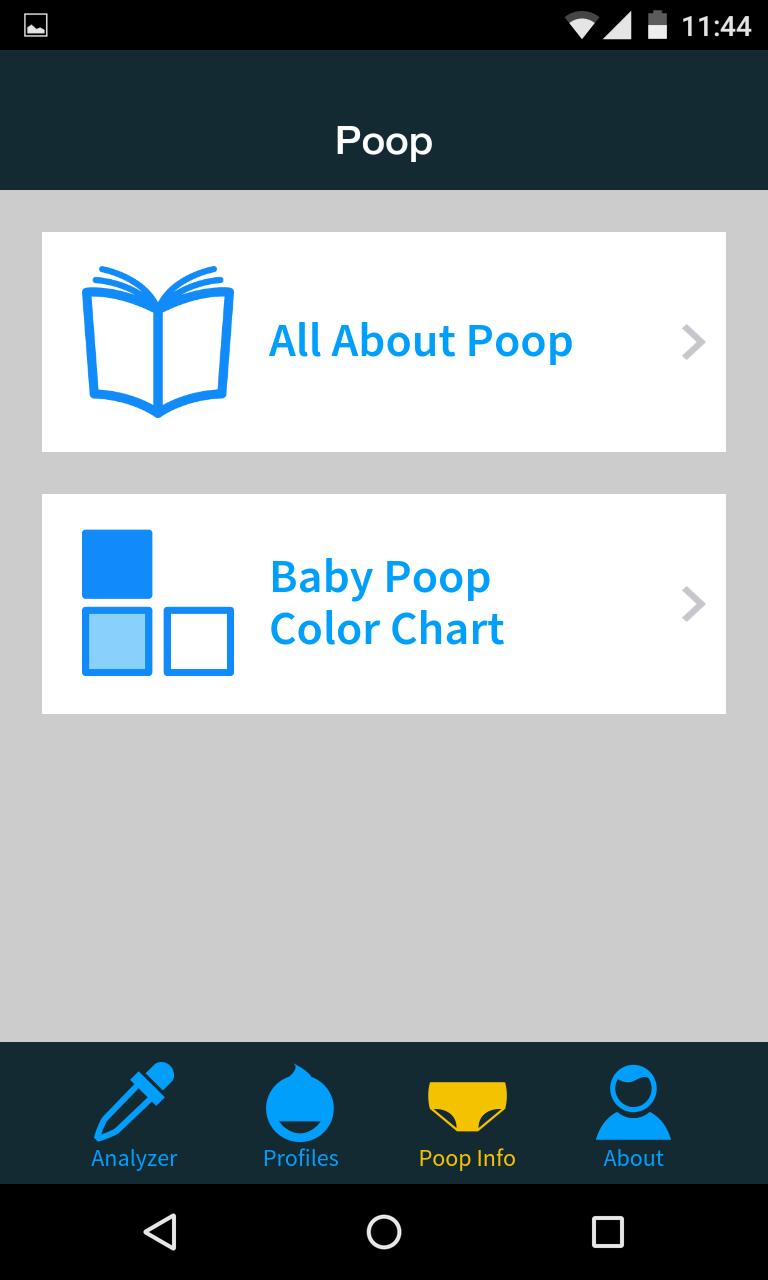This screenshot has width=768, height=1280.
Task: Select the Analyzer eyedropper icon
Action: pyautogui.click(x=134, y=1103)
